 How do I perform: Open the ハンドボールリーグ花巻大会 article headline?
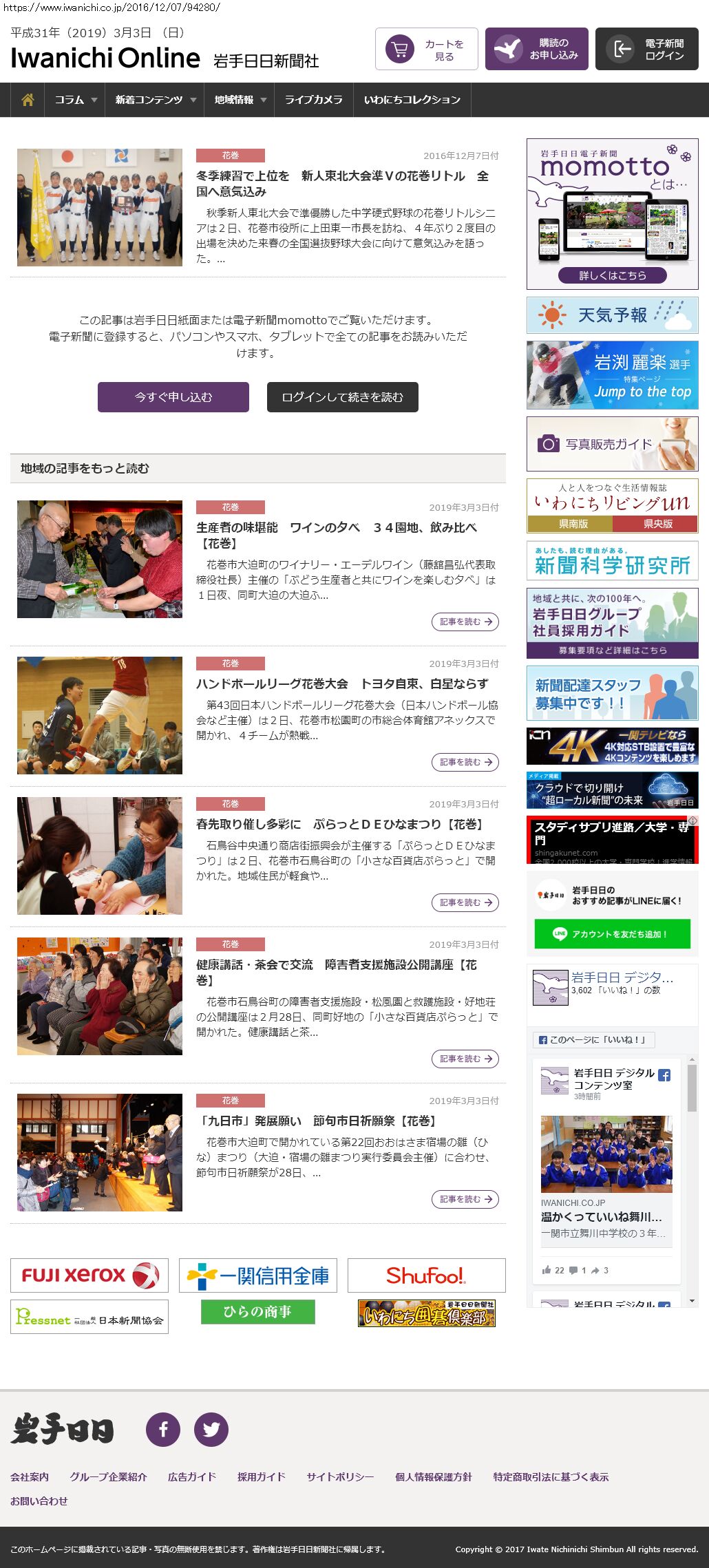(342, 684)
